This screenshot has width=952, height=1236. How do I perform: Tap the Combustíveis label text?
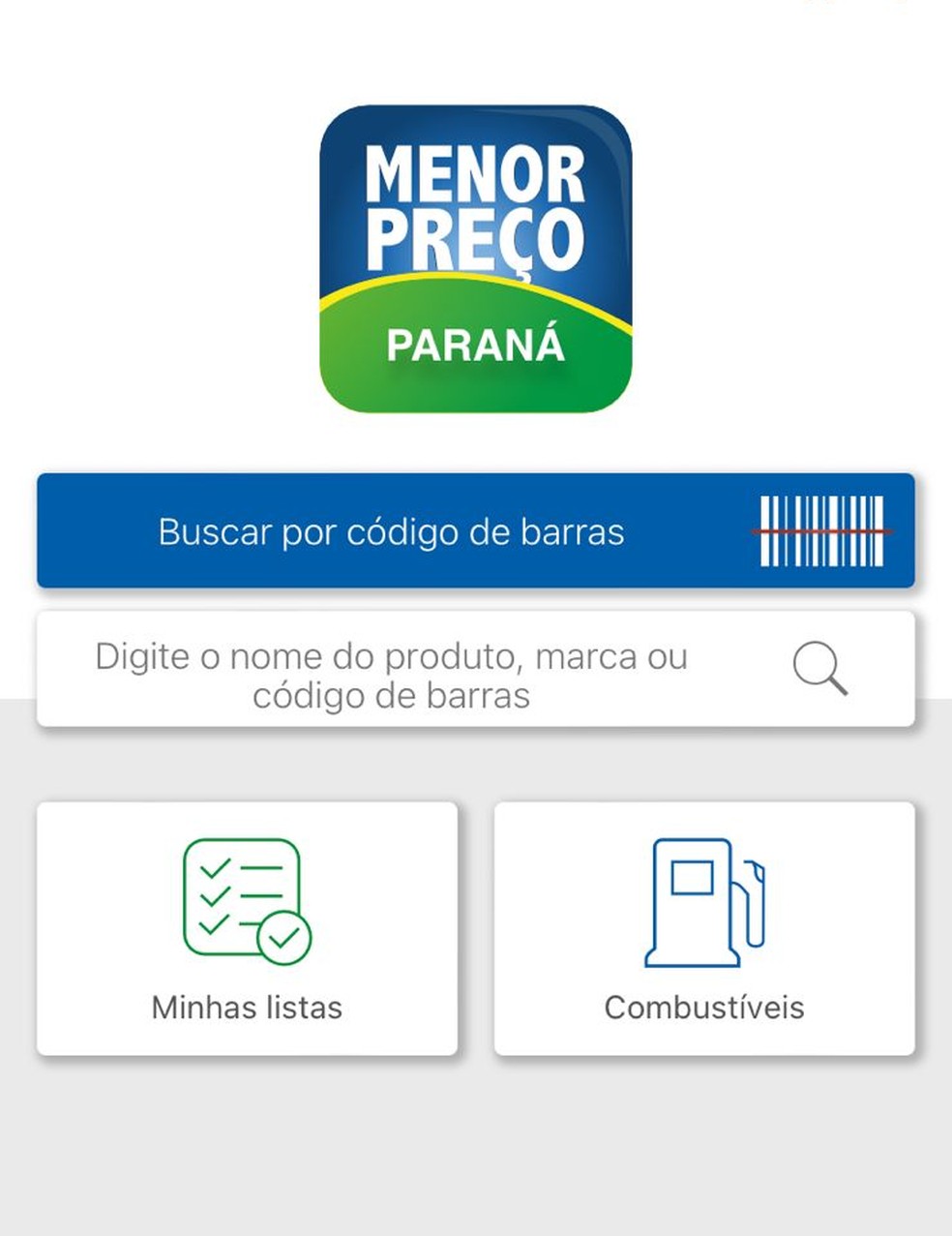[x=703, y=1008]
